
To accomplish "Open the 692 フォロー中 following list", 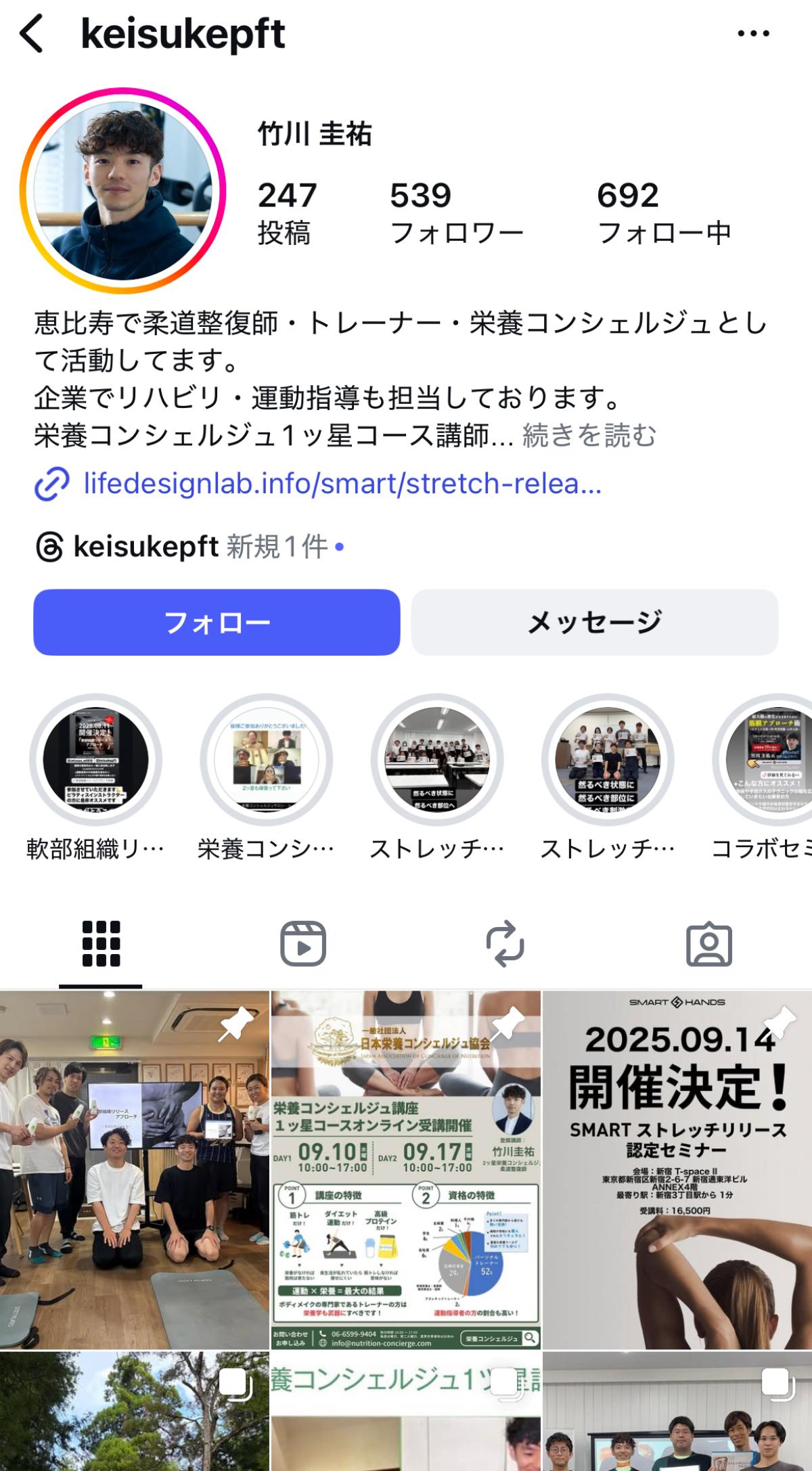I will [664, 213].
